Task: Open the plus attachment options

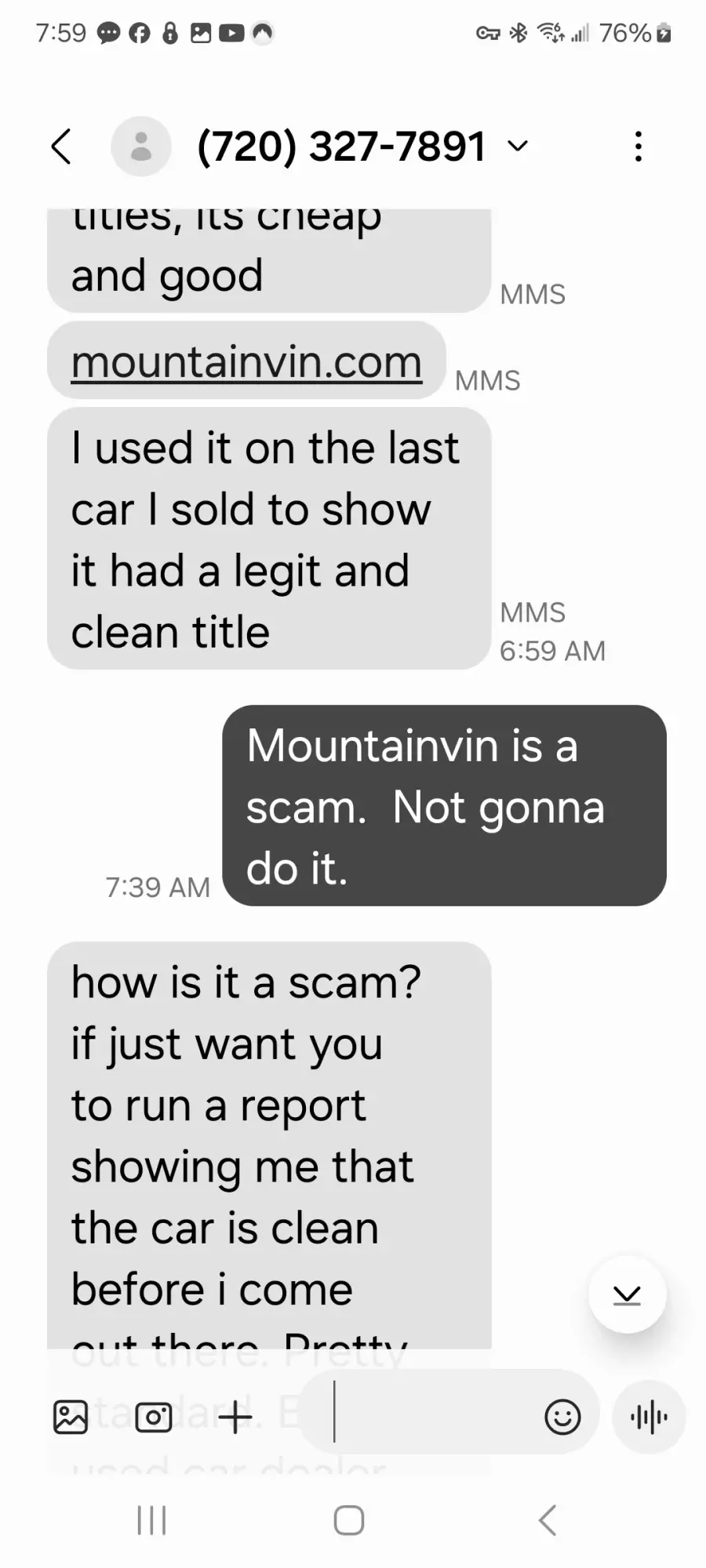Action: pos(235,1417)
